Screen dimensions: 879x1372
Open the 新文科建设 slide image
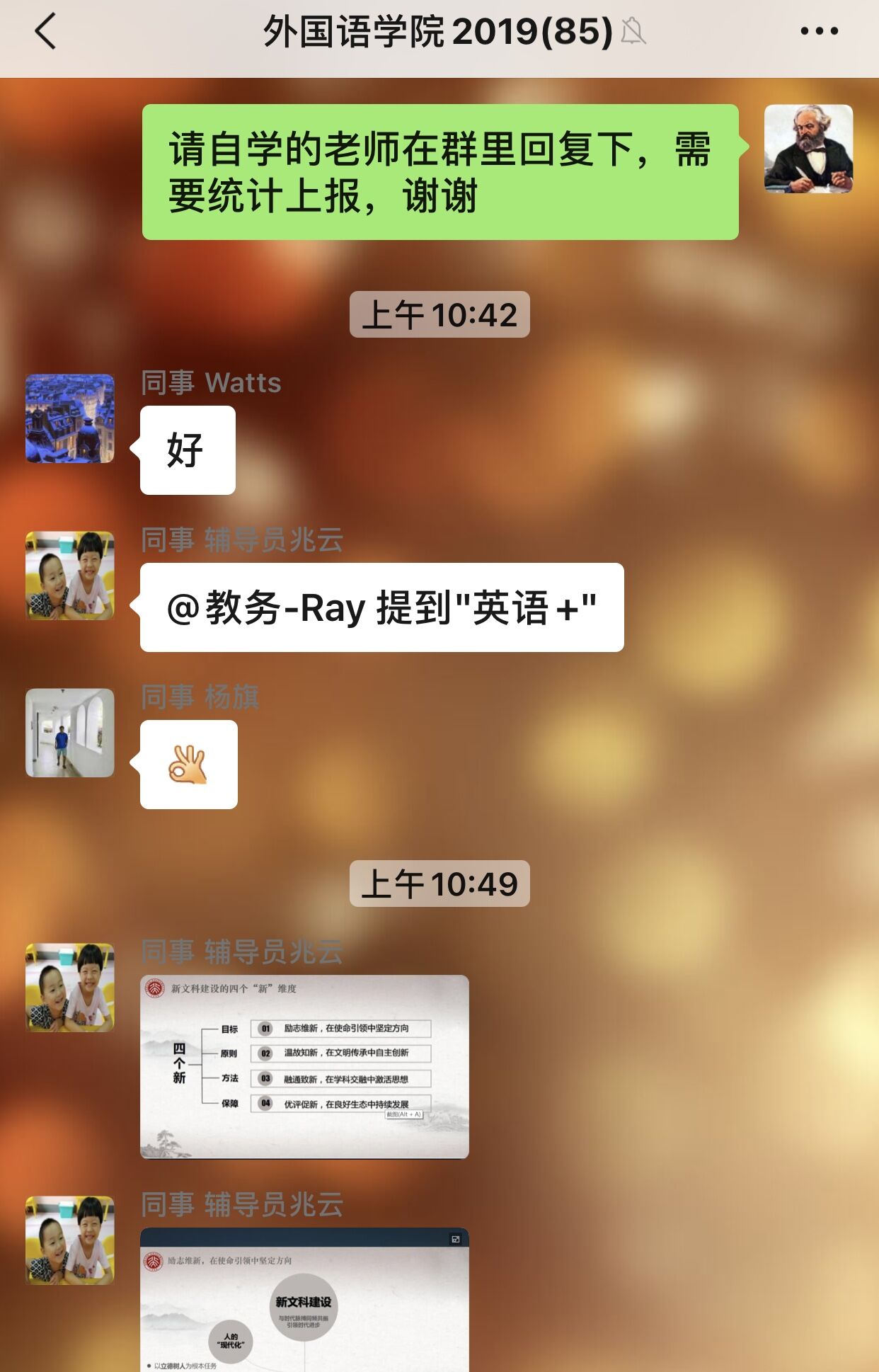(x=304, y=1300)
